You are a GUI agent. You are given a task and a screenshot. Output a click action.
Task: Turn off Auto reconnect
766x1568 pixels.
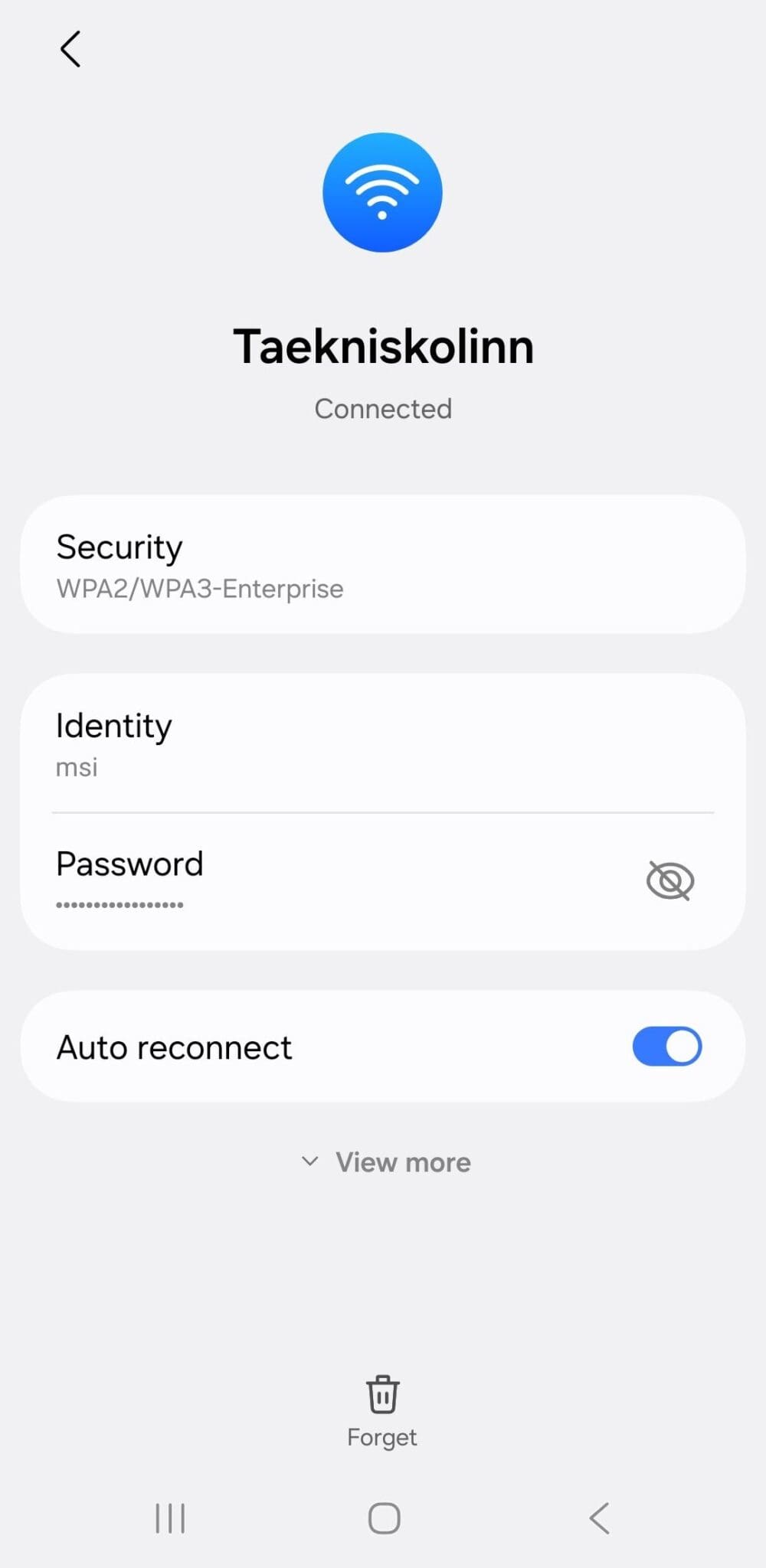(x=666, y=1047)
